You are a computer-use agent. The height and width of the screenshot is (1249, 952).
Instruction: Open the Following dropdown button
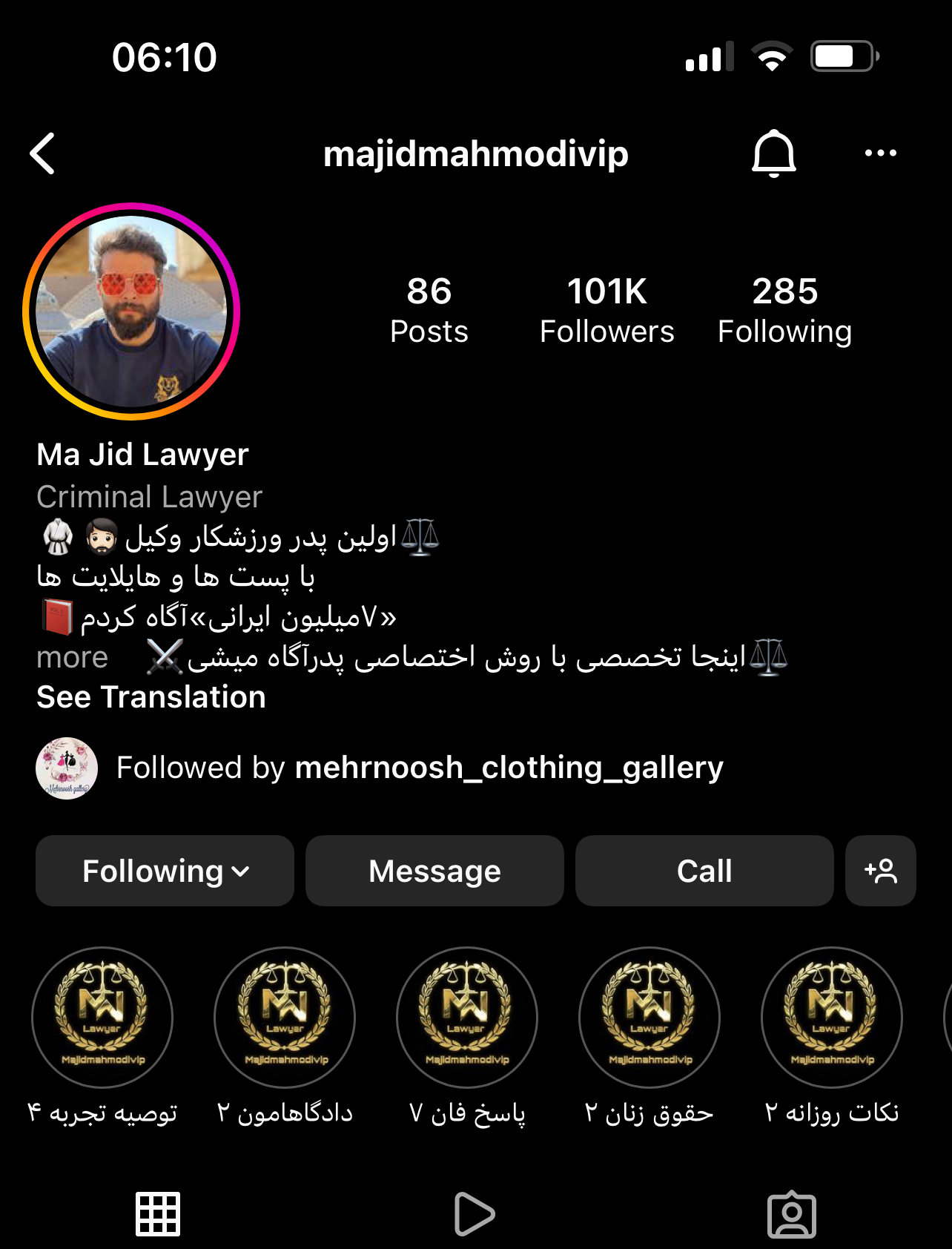pyautogui.click(x=165, y=871)
